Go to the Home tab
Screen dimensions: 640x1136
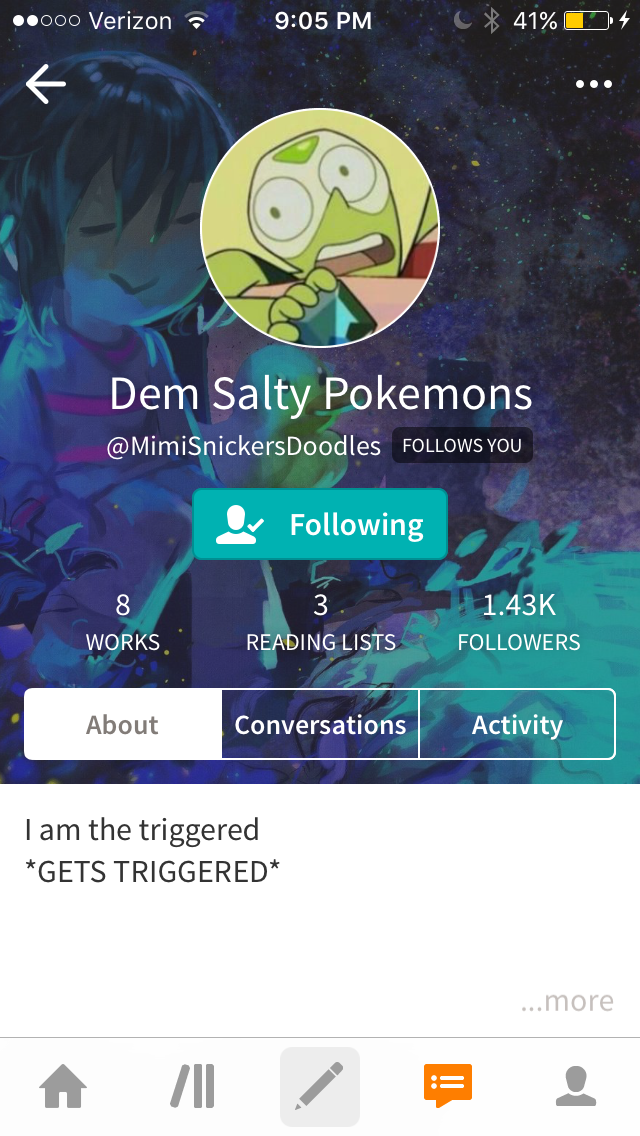coord(62,1086)
